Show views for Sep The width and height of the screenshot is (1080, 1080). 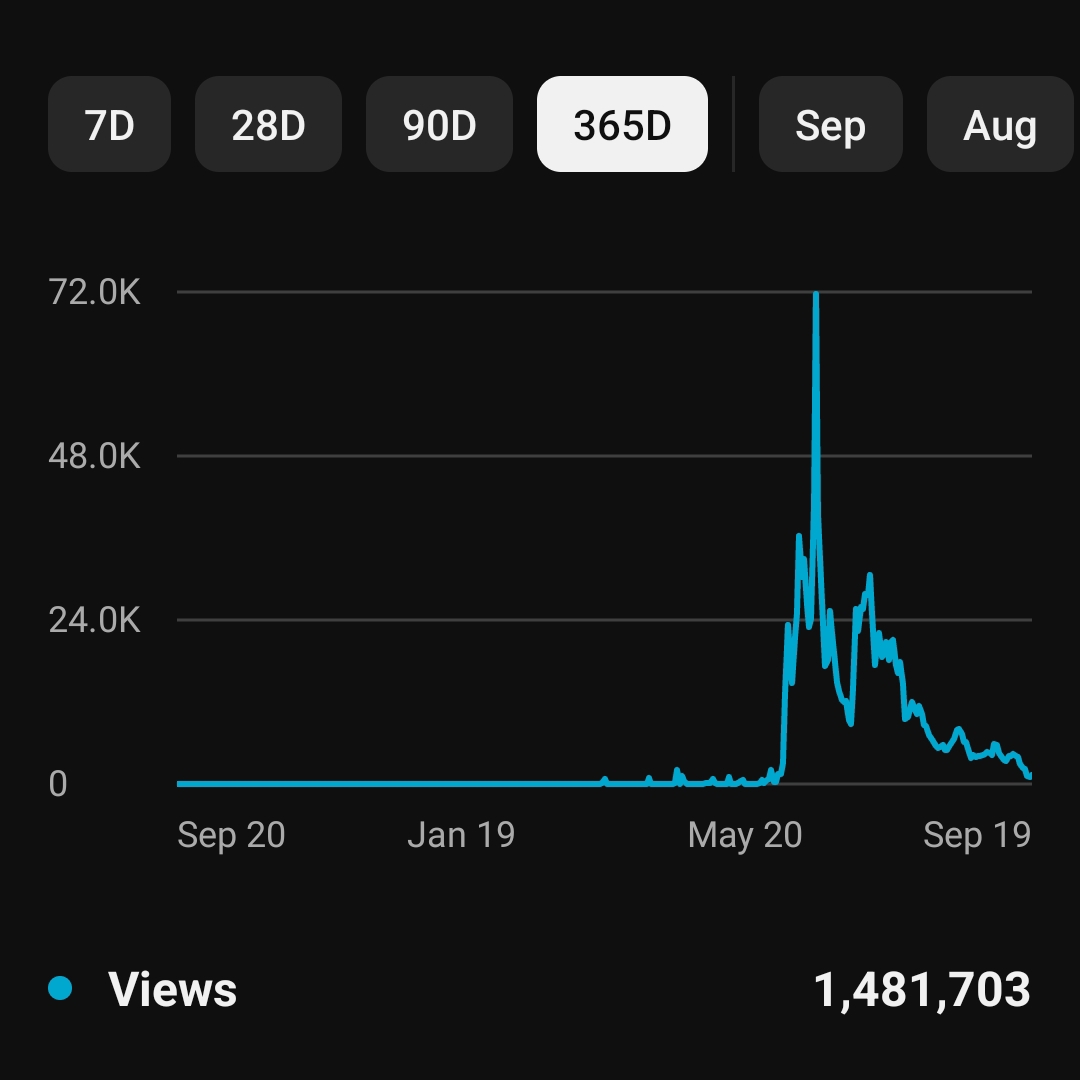pos(831,124)
